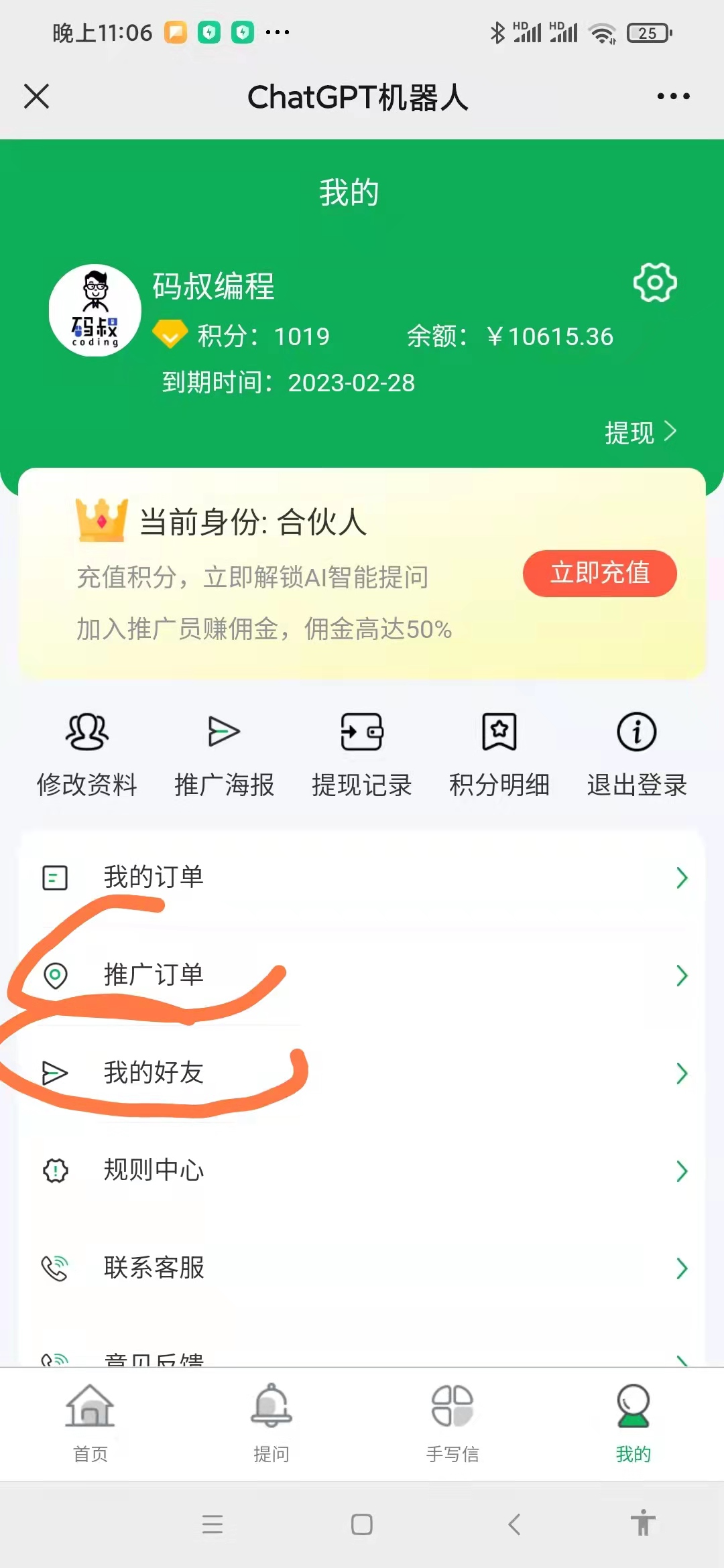724x1568 pixels.
Task: Open 推广海报 promotion poster
Action: [x=225, y=754]
